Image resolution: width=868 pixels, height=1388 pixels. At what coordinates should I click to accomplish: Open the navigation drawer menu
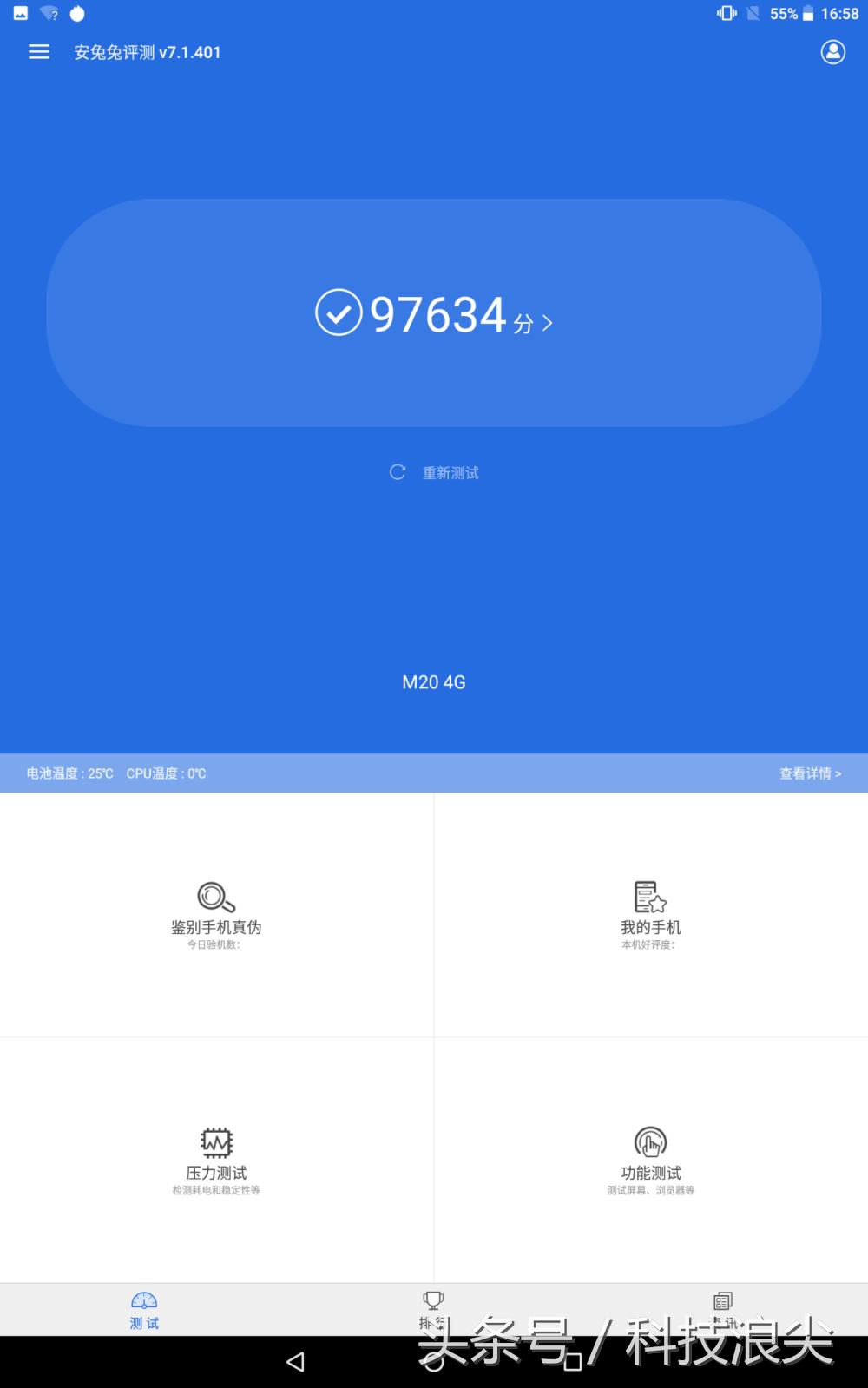[x=38, y=52]
